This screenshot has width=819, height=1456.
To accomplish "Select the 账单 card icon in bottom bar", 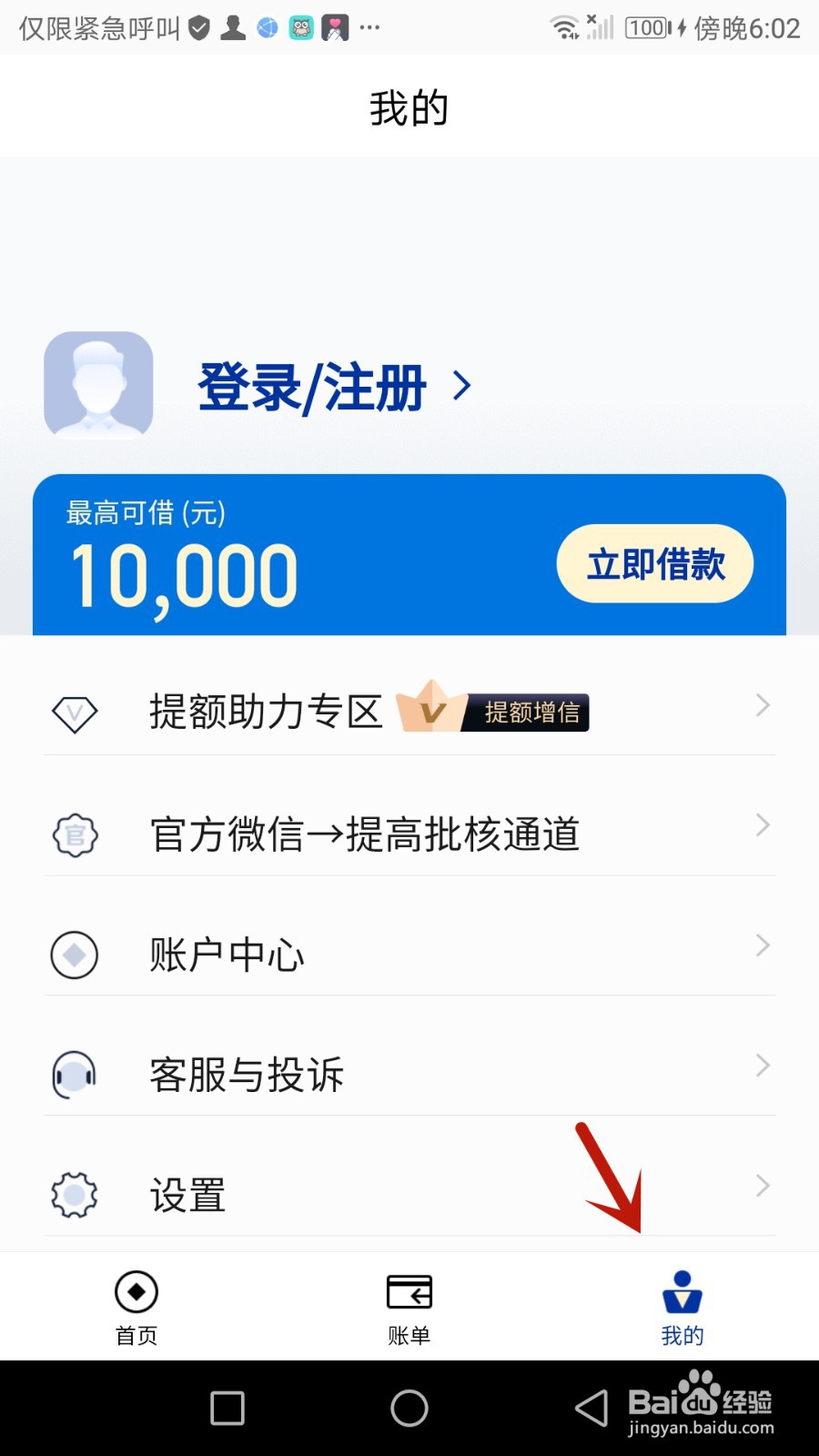I will [409, 1290].
